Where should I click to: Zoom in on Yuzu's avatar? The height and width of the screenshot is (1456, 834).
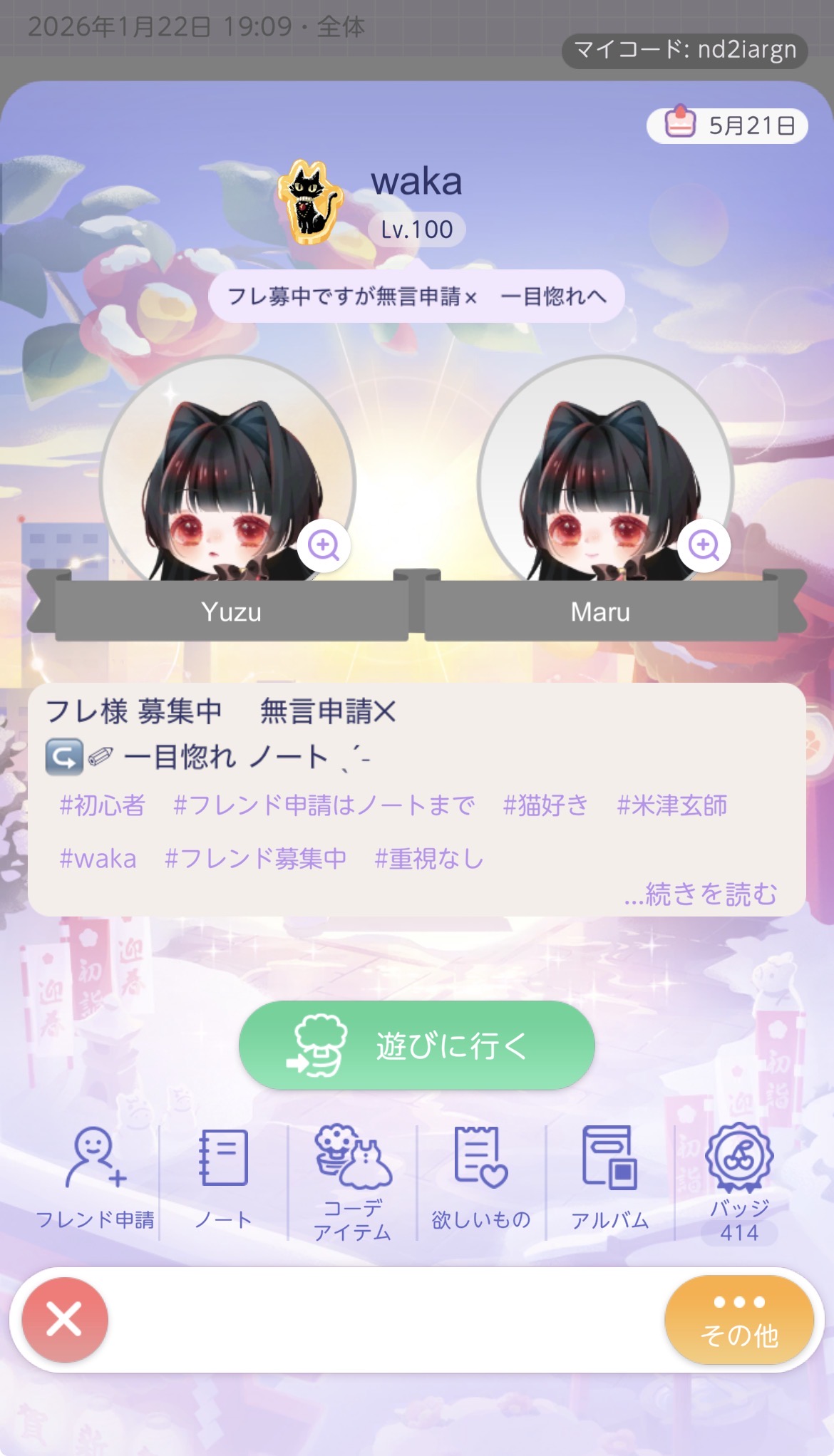(324, 546)
